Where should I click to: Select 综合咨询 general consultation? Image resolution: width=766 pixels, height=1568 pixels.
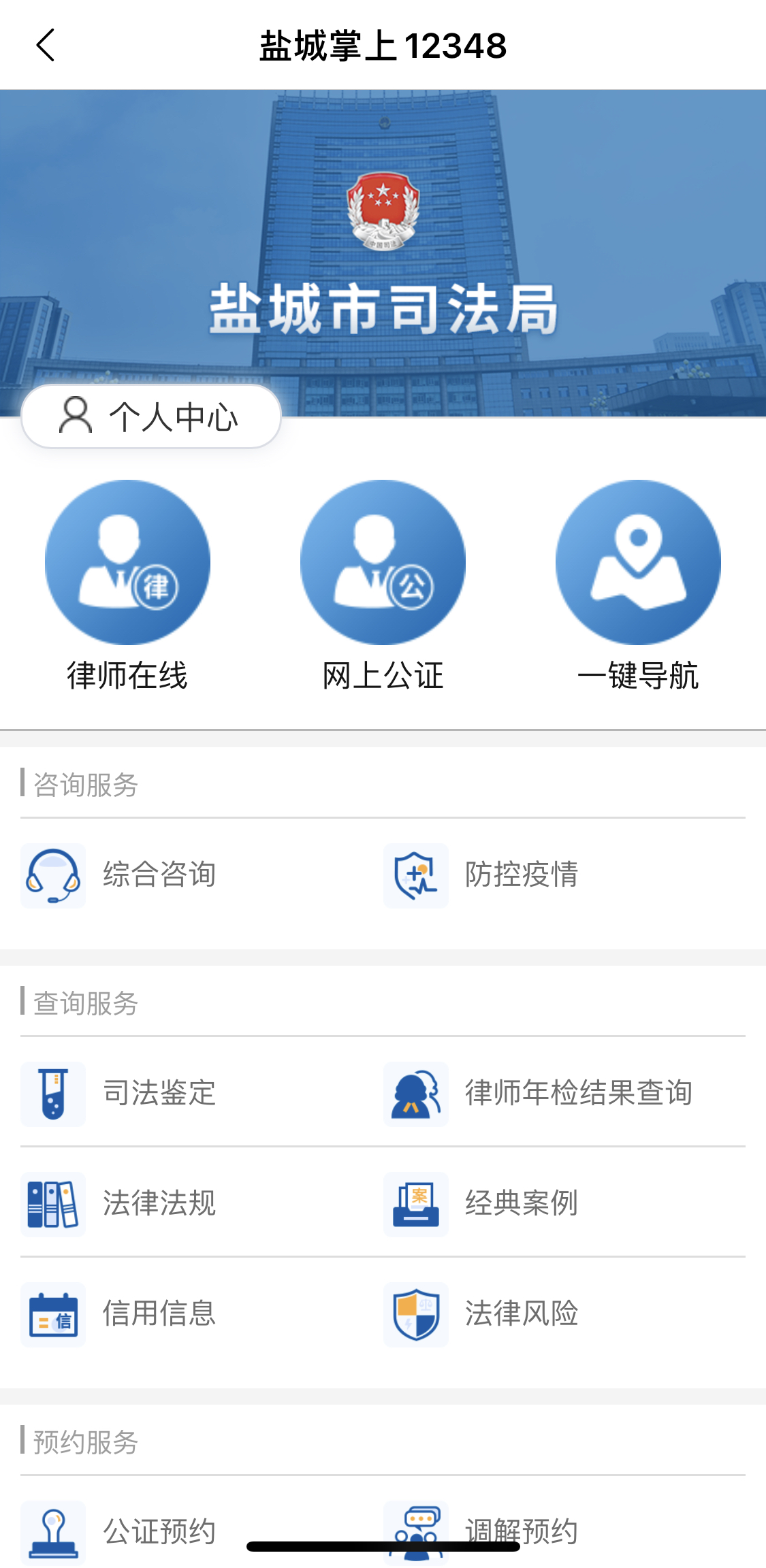pos(159,875)
